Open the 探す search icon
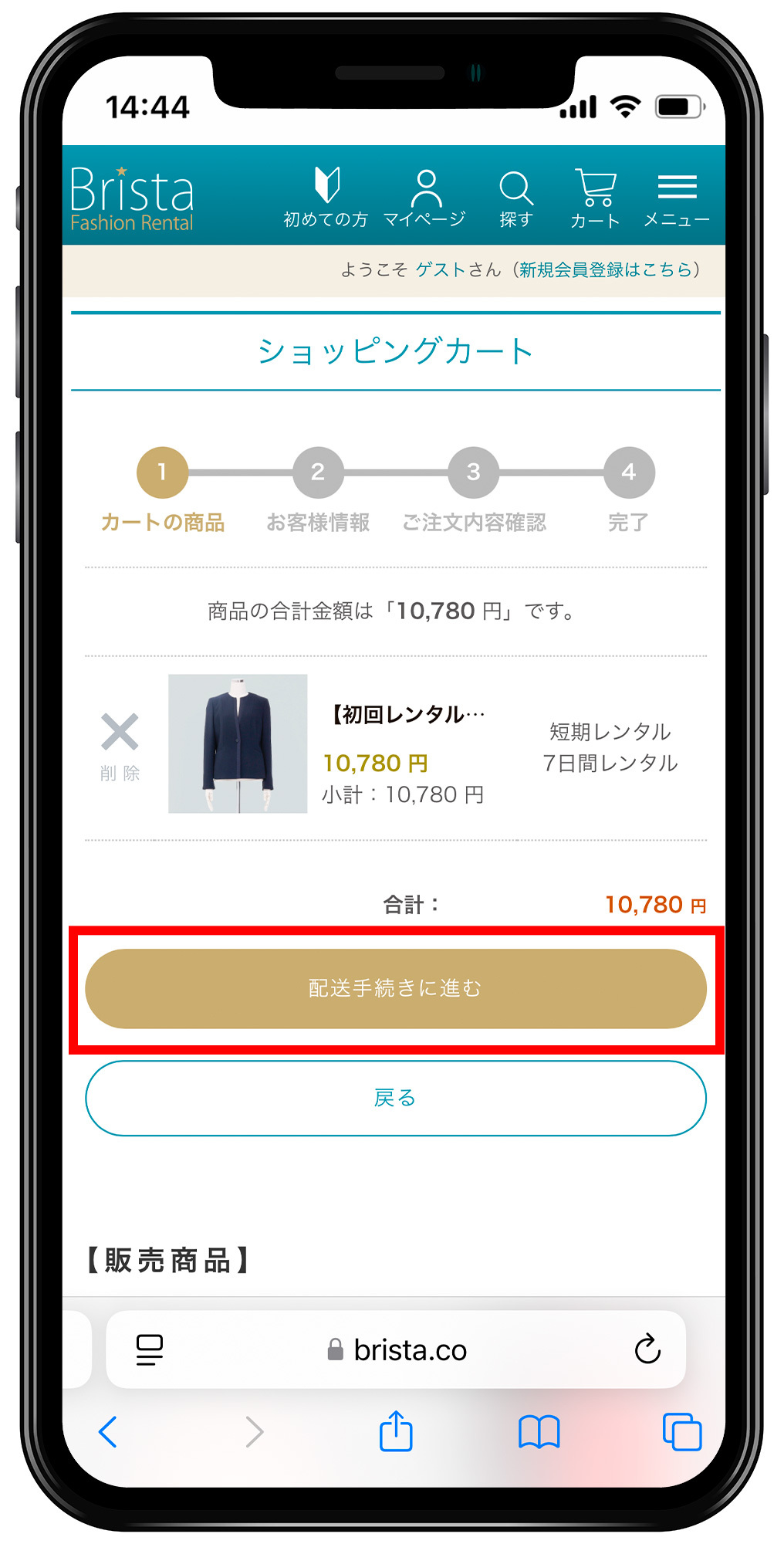 (515, 198)
